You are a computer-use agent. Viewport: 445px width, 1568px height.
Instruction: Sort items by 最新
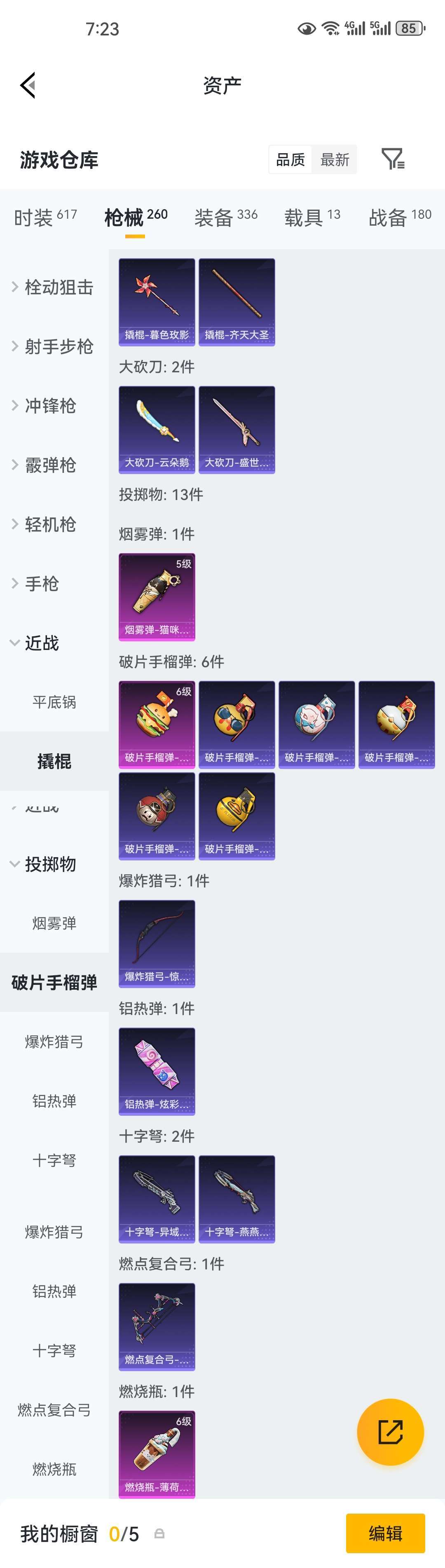pyautogui.click(x=334, y=160)
